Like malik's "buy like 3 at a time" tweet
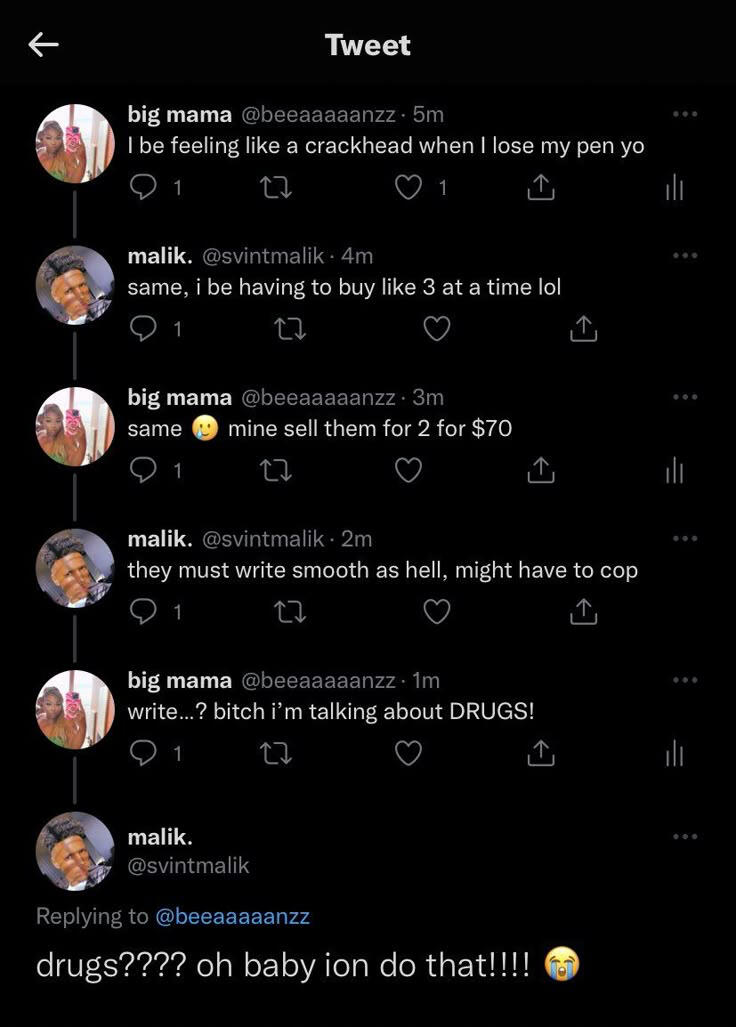This screenshot has height=1027, width=736. tap(437, 328)
